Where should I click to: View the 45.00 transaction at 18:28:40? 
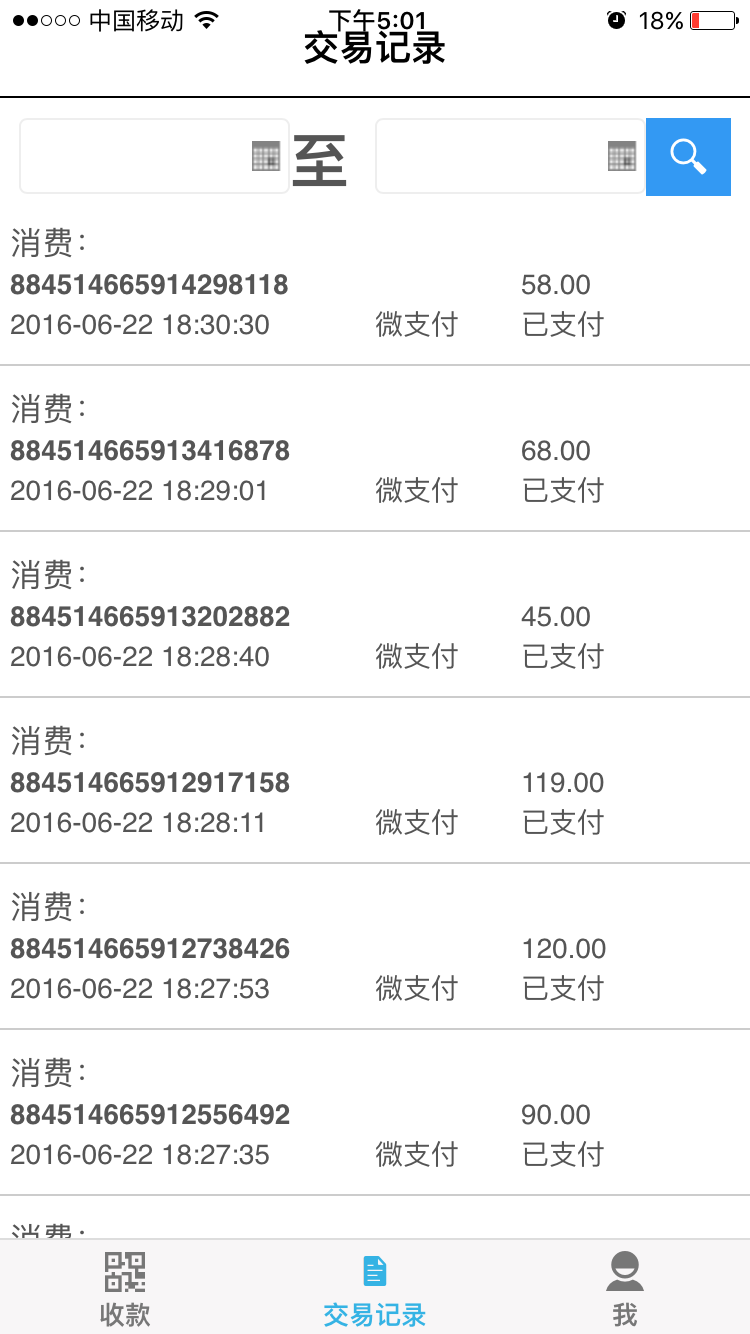[375, 615]
